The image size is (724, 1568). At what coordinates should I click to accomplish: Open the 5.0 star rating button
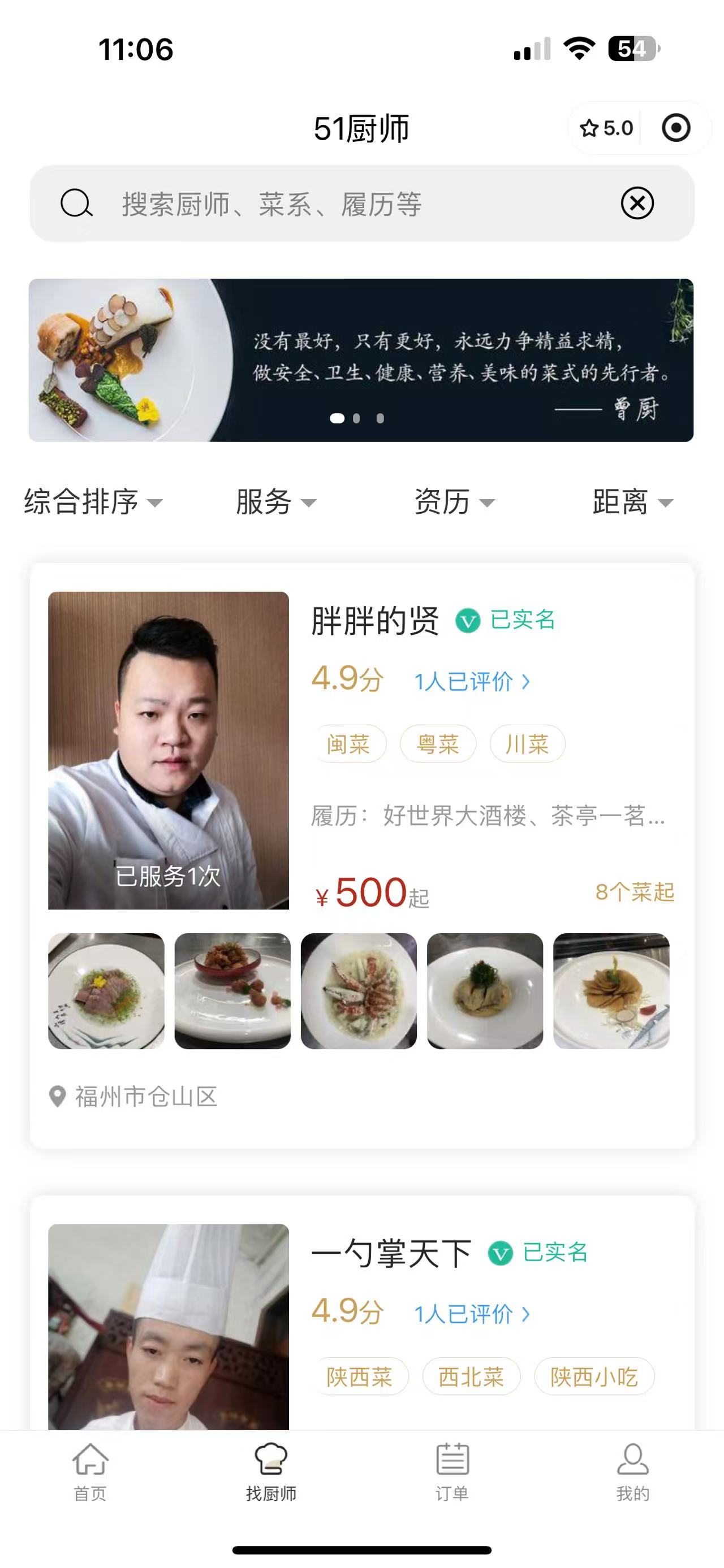[606, 128]
